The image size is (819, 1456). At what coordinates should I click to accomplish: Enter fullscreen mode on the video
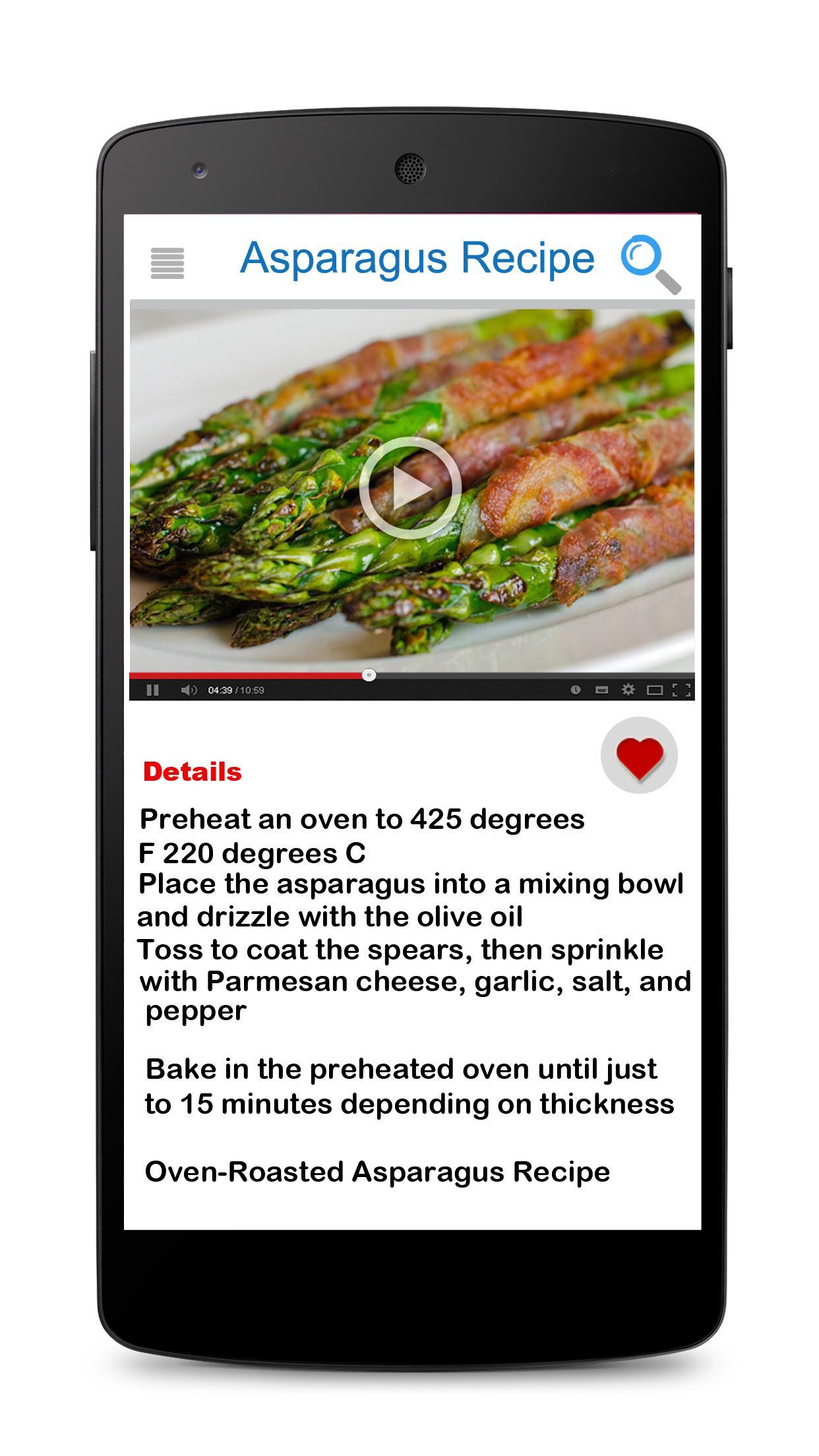(x=681, y=689)
